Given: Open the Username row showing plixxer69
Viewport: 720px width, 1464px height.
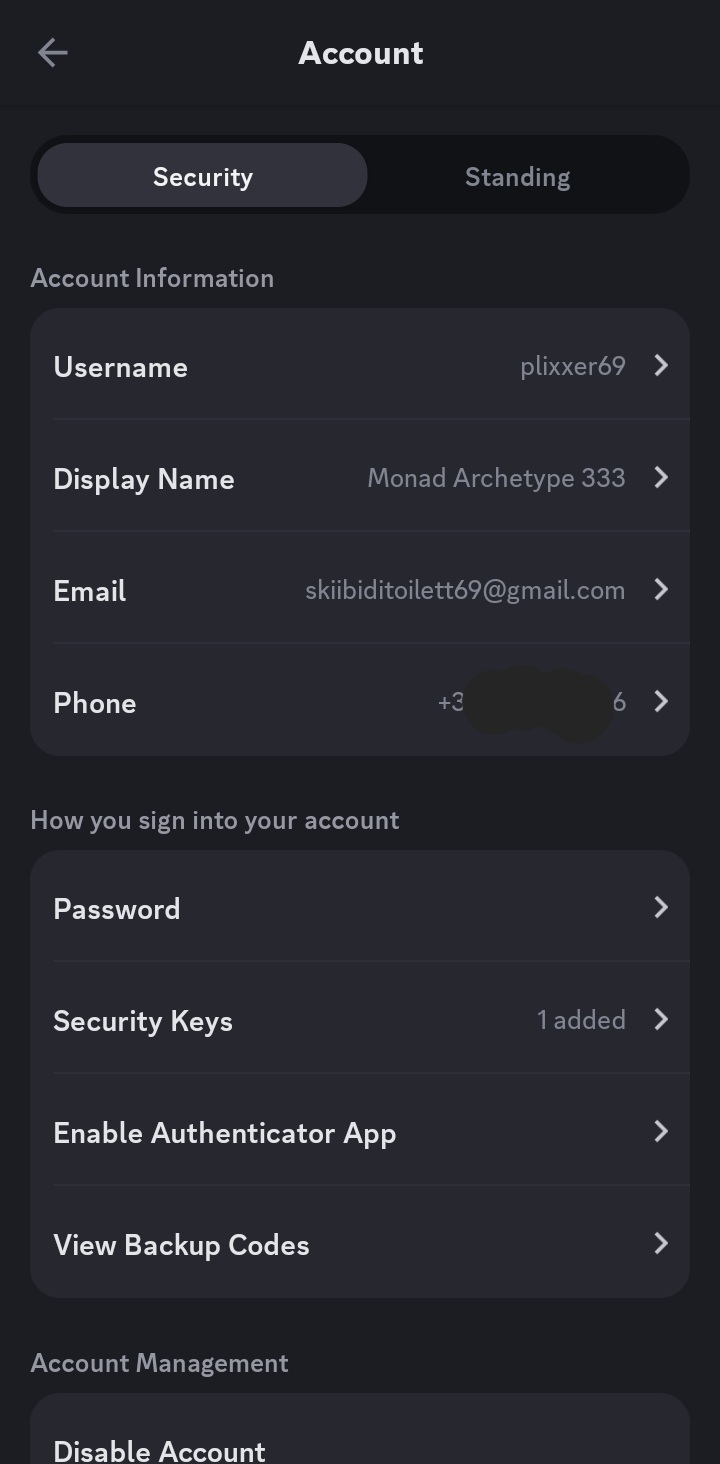Looking at the screenshot, I should [x=360, y=367].
